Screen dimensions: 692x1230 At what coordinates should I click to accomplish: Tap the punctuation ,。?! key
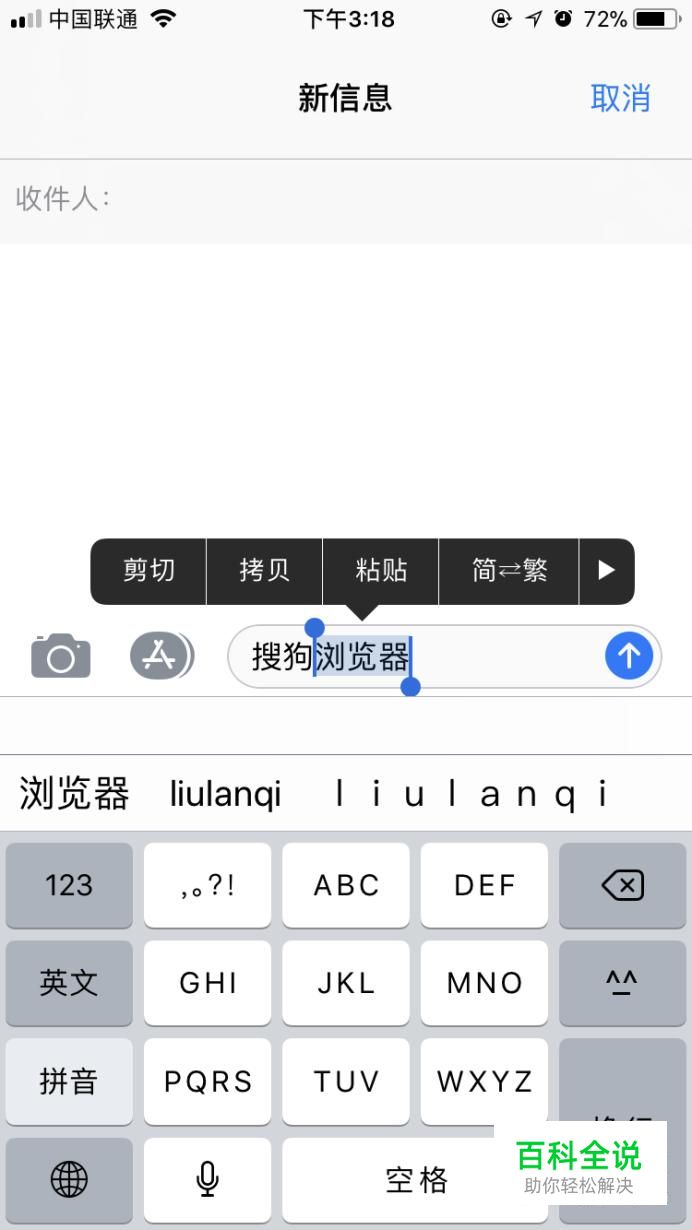click(207, 885)
